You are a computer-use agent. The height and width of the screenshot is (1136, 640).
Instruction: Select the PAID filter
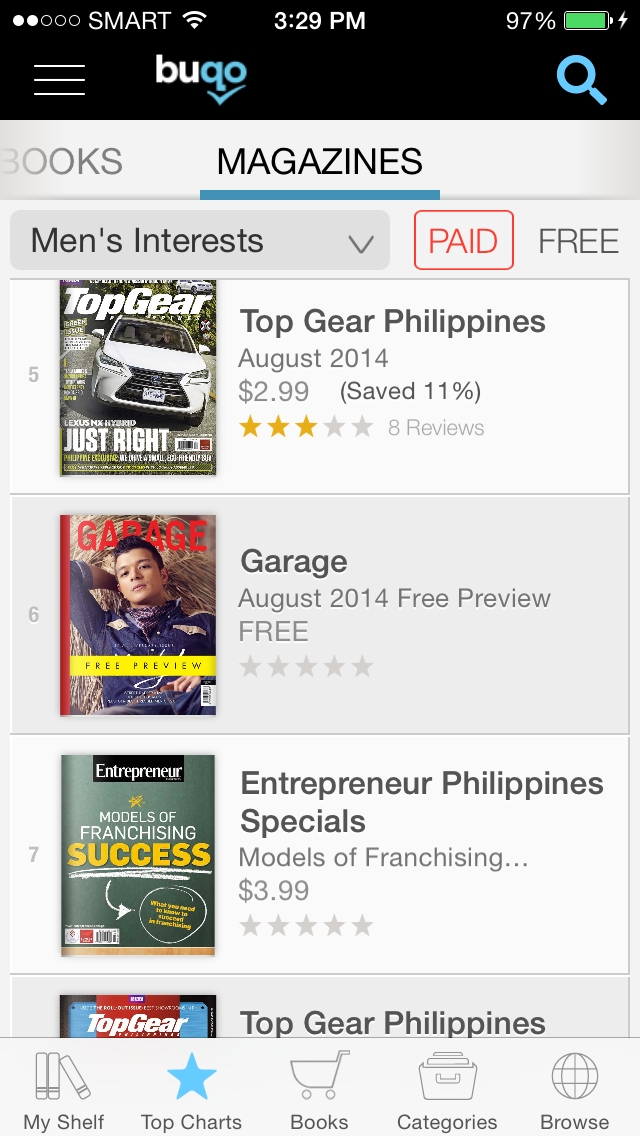coord(464,241)
